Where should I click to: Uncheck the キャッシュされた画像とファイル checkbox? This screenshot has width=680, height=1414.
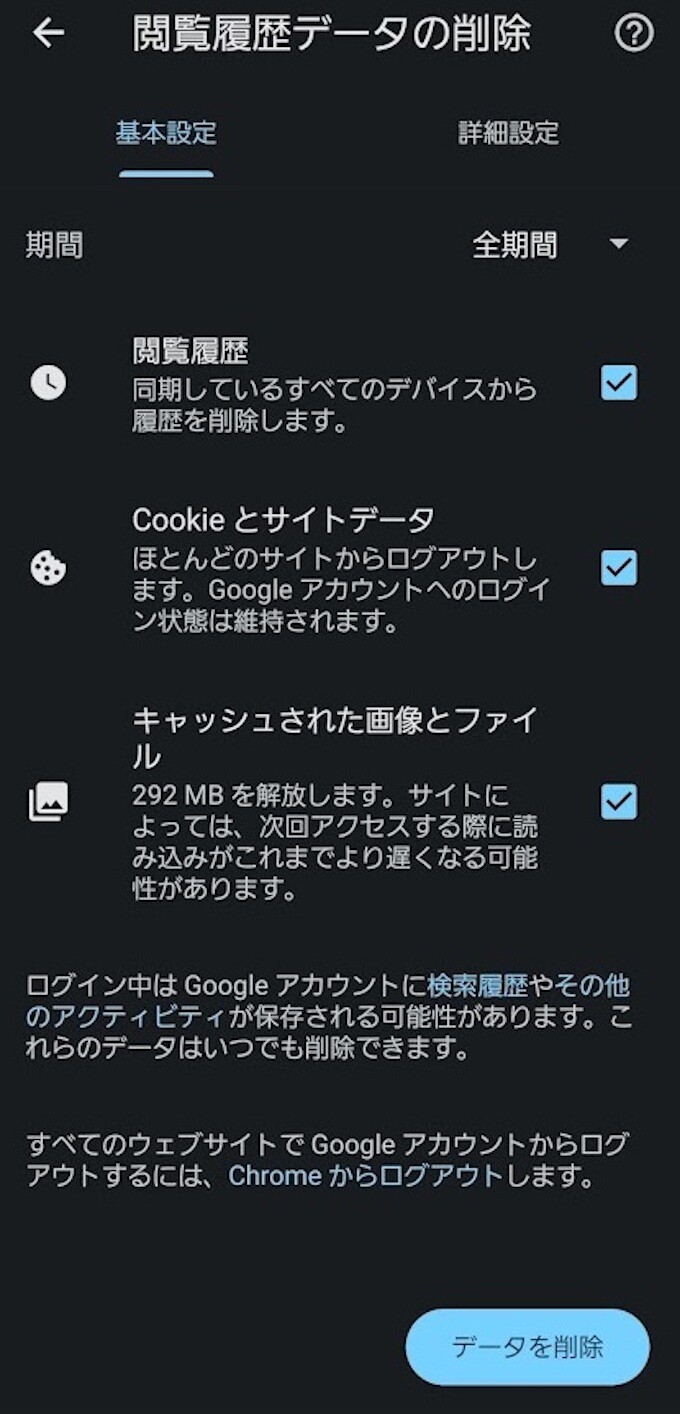click(618, 801)
